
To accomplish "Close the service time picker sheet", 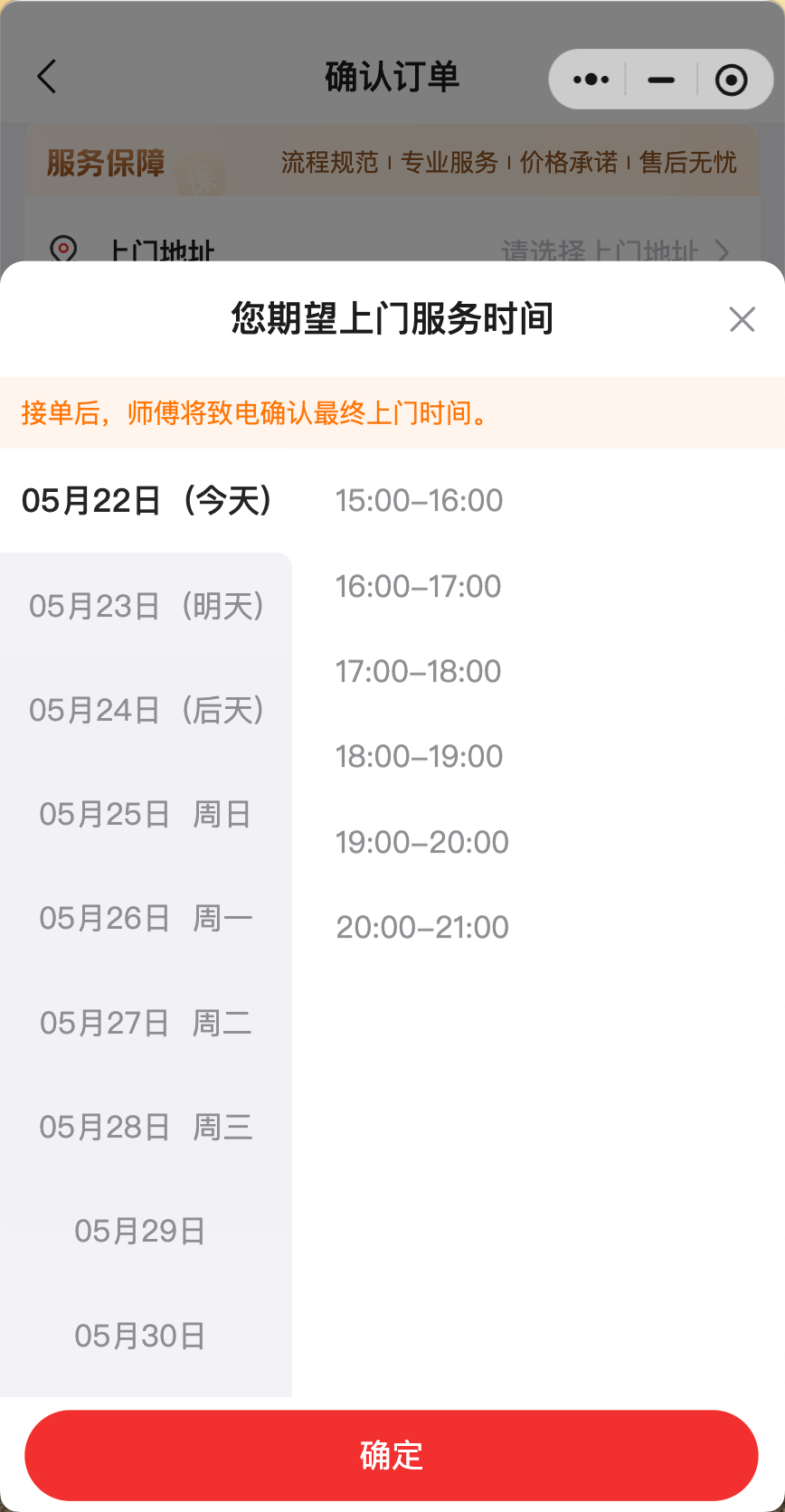I will click(x=742, y=319).
